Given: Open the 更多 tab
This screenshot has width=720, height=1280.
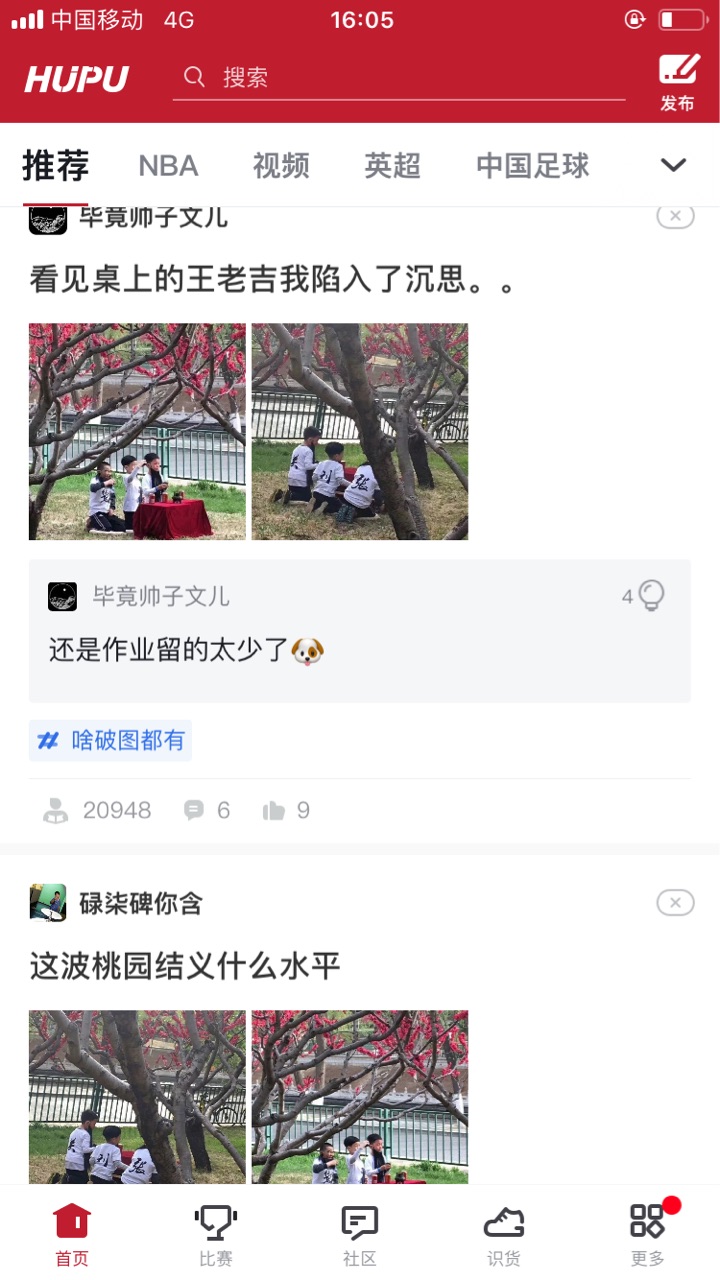Looking at the screenshot, I should pos(647,1234).
